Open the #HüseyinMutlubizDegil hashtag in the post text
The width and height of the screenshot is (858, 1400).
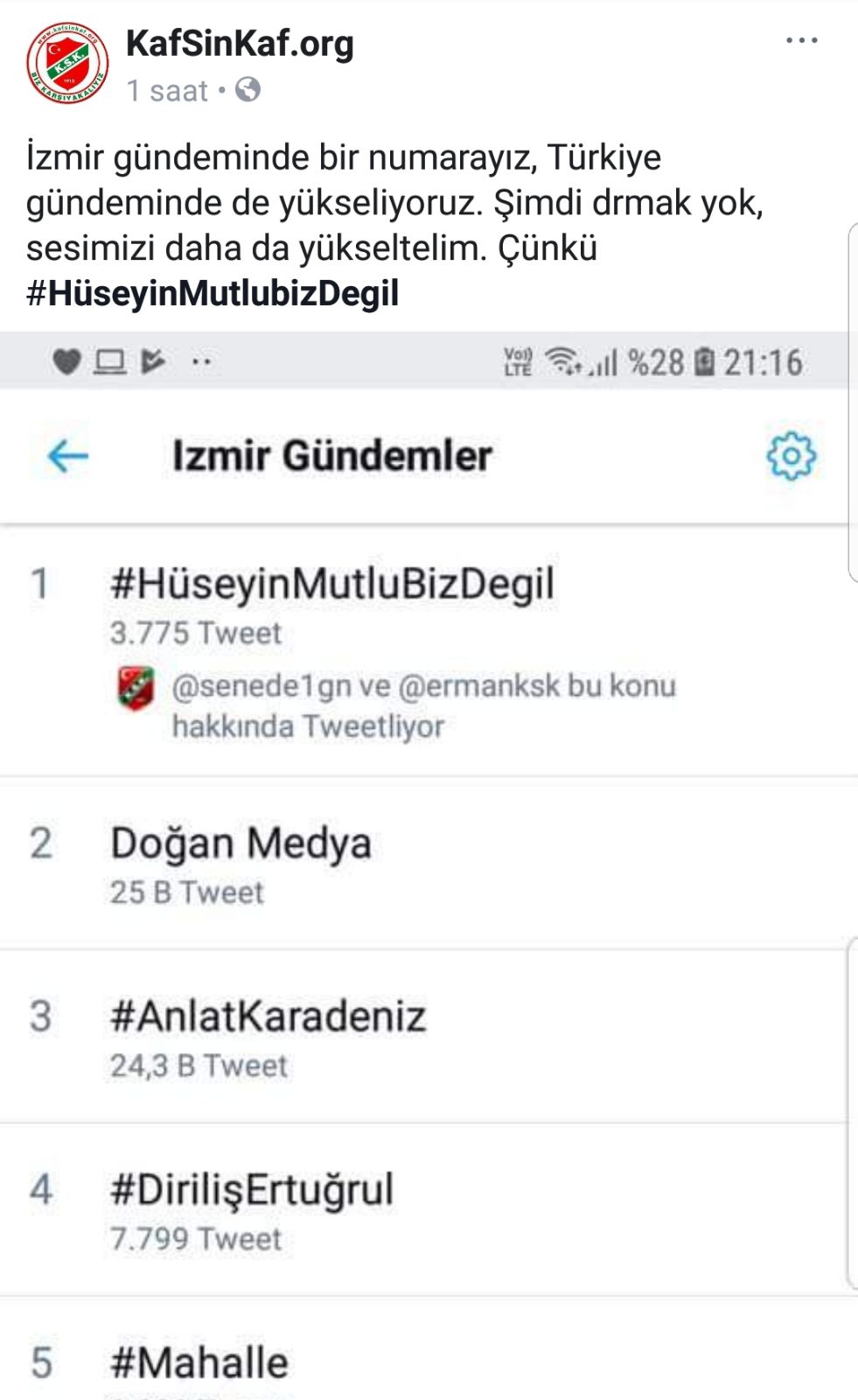213,293
